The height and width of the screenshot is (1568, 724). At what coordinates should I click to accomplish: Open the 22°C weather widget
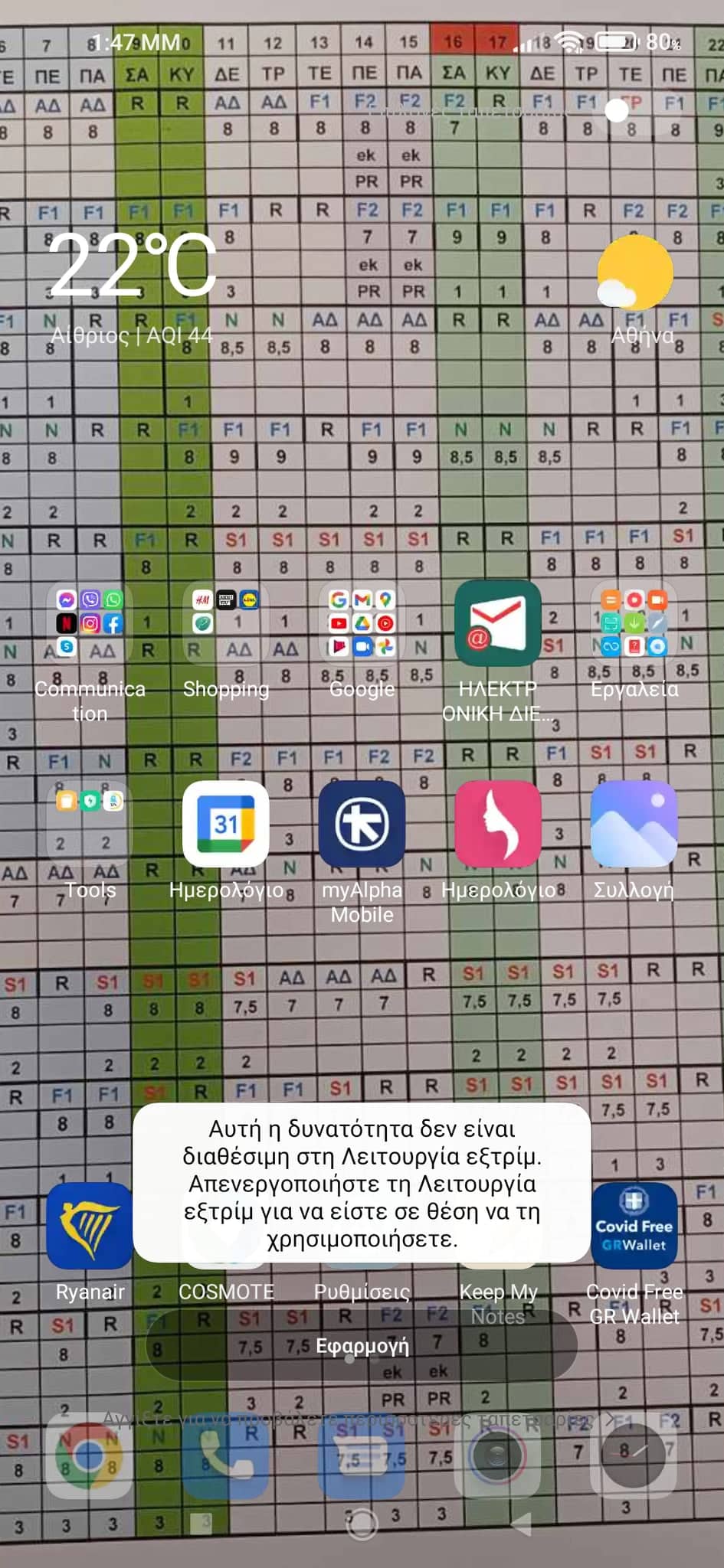132,266
